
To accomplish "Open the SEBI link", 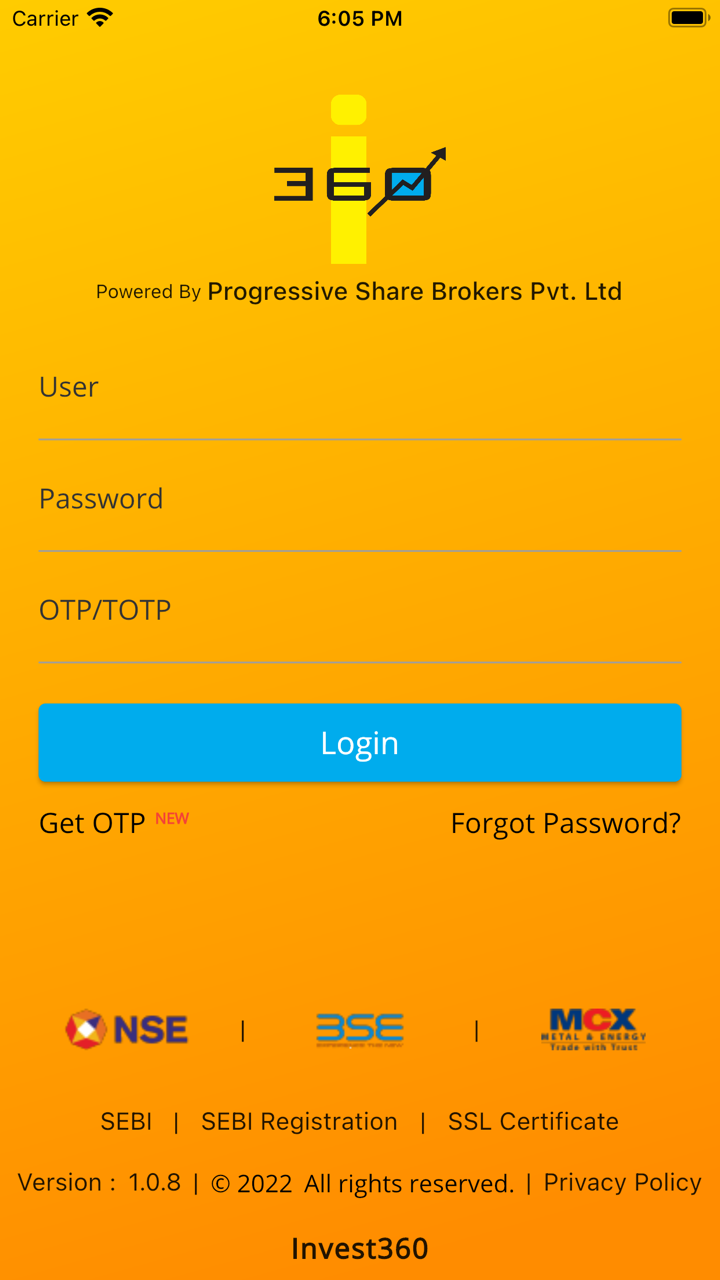I will click(x=126, y=1122).
